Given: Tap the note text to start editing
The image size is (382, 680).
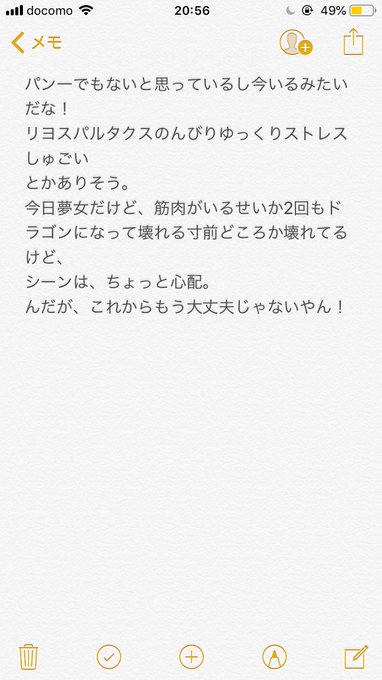Looking at the screenshot, I should pos(186,196).
